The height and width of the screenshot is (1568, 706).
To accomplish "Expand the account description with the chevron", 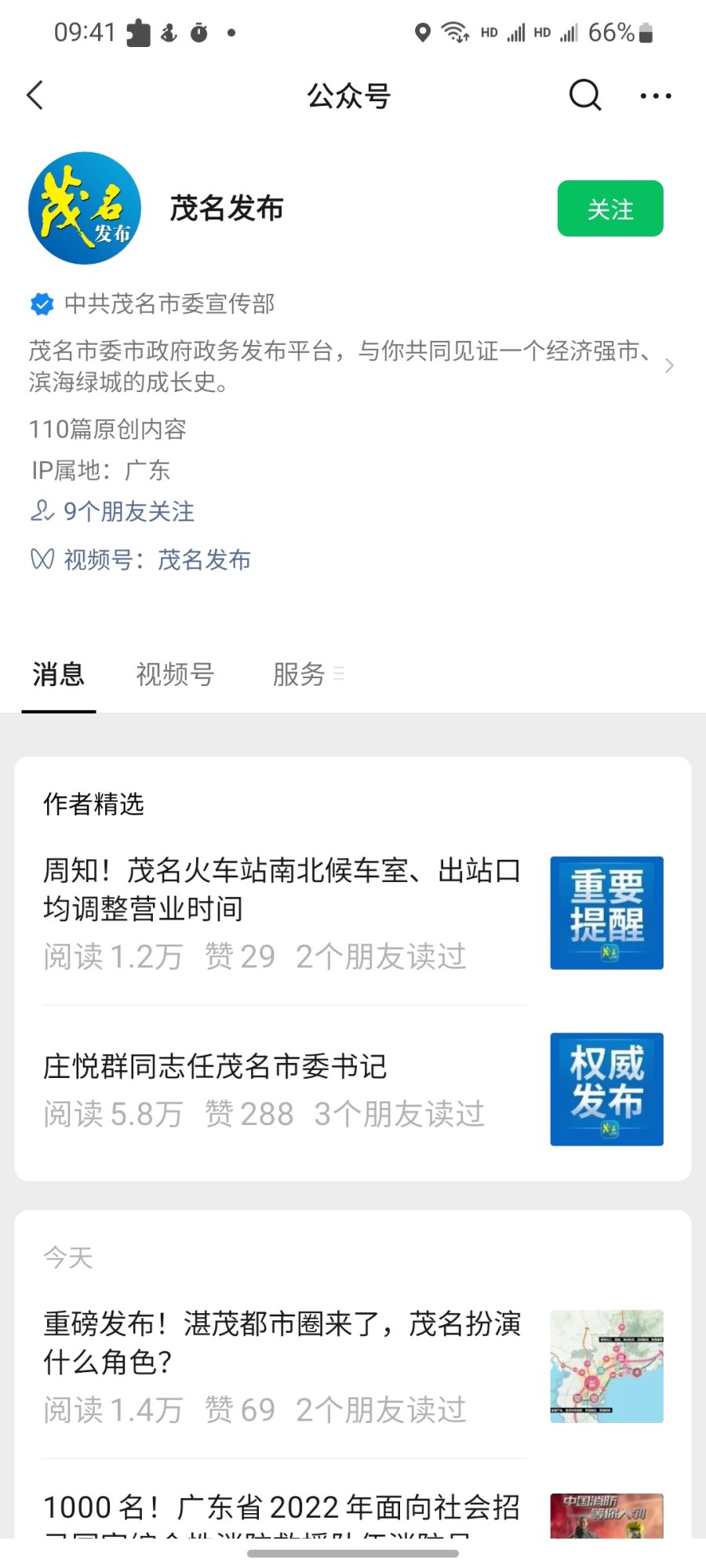I will [x=668, y=366].
